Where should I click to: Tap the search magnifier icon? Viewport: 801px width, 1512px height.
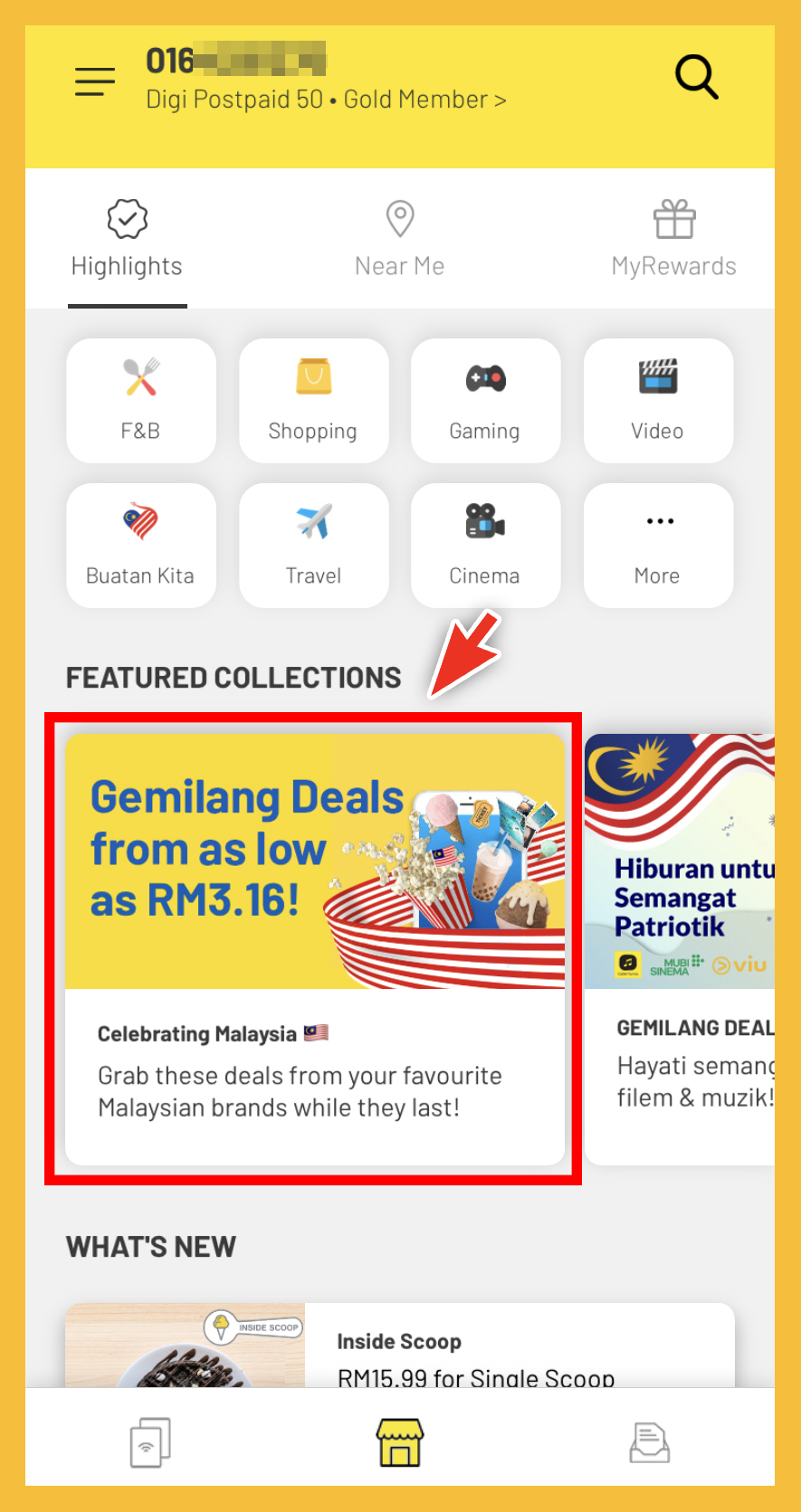(696, 77)
